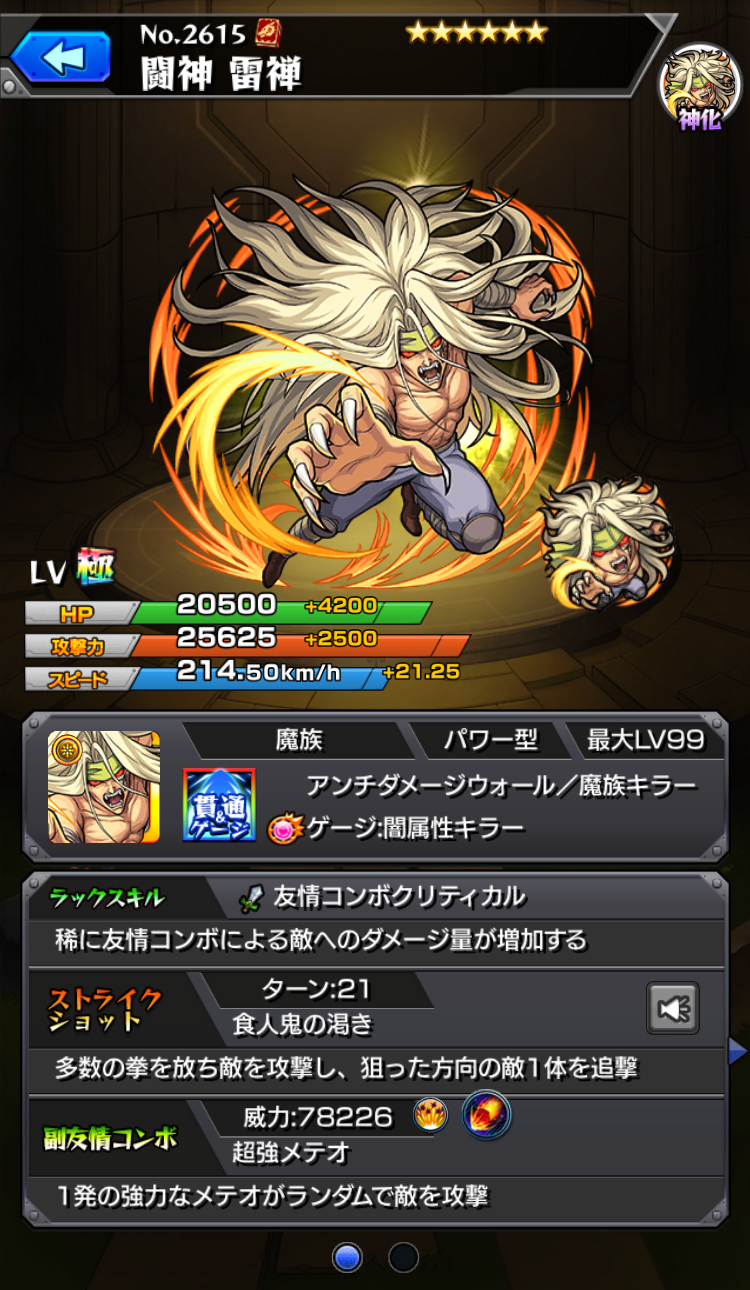The width and height of the screenshot is (750, 1290).
Task: Select the second page indicator dot
Action: (x=403, y=1257)
